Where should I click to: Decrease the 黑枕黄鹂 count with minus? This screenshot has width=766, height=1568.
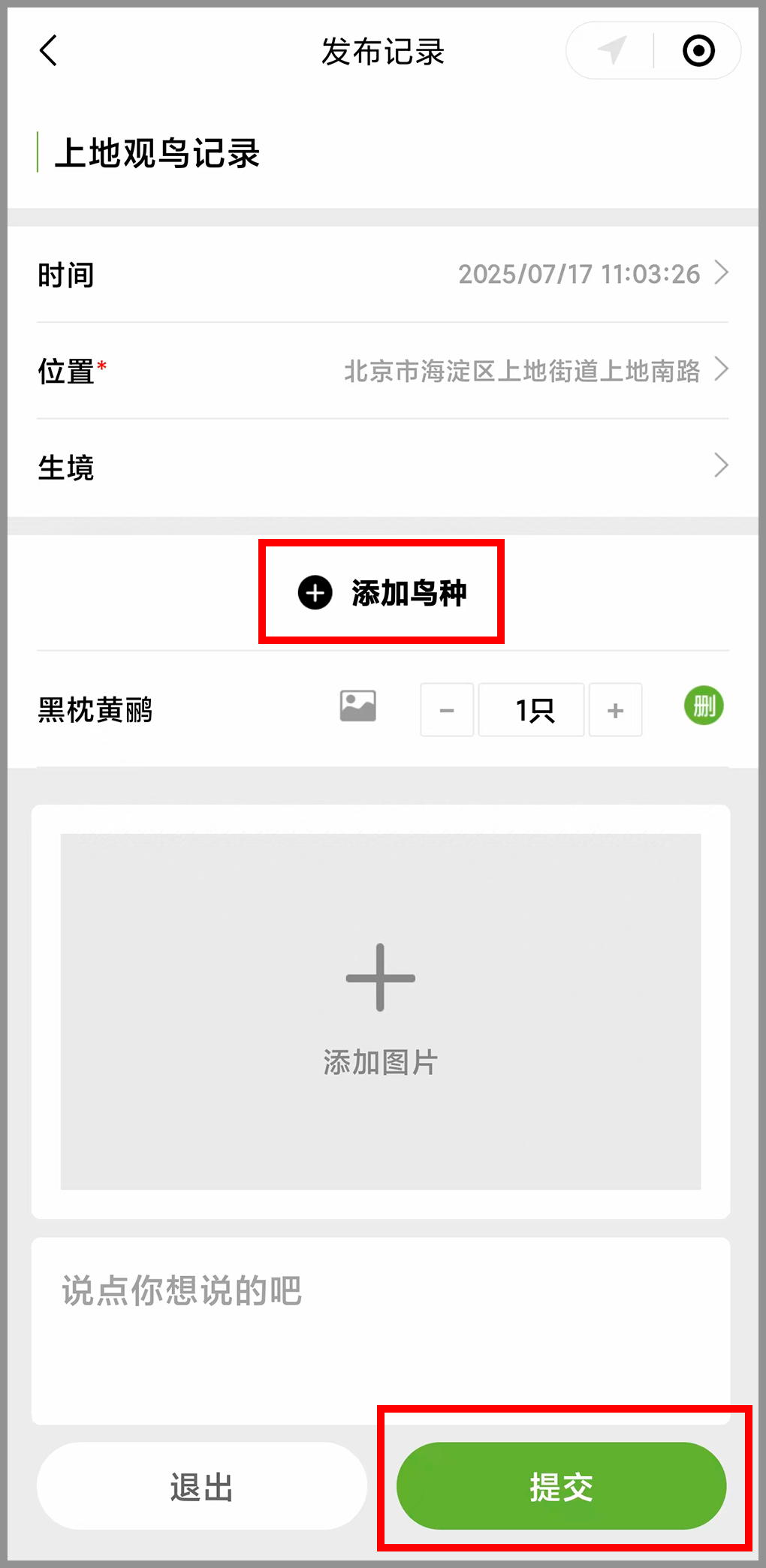447,710
